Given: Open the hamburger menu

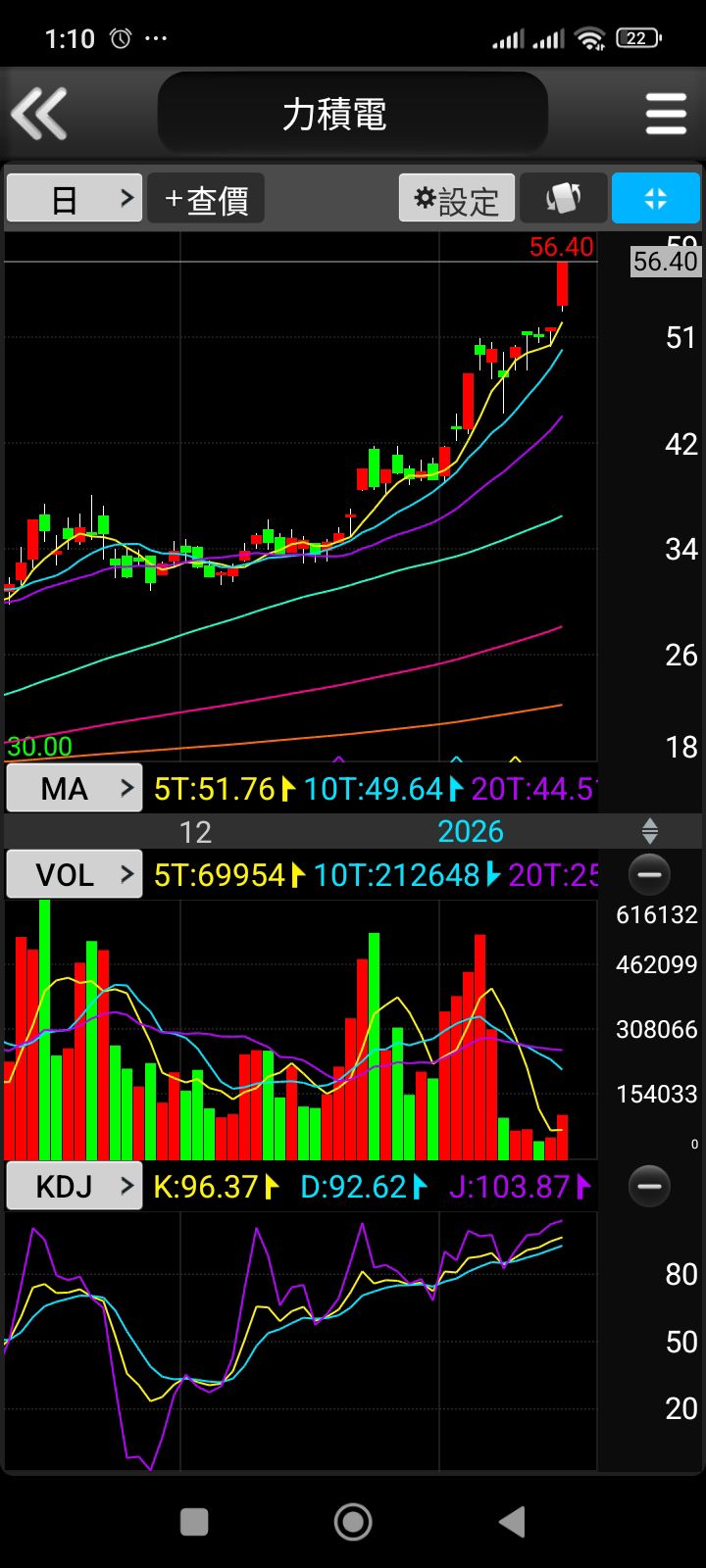Looking at the screenshot, I should [x=666, y=114].
